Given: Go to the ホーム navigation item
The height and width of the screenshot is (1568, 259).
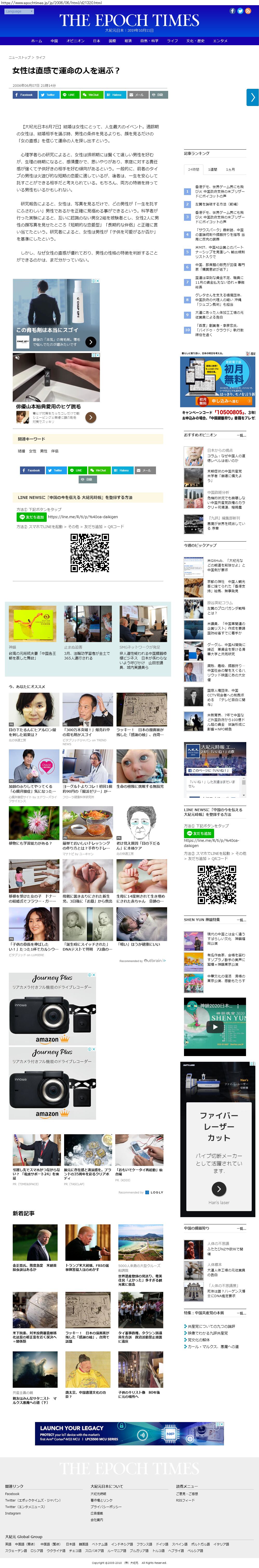Looking at the screenshot, I should click(37, 41).
